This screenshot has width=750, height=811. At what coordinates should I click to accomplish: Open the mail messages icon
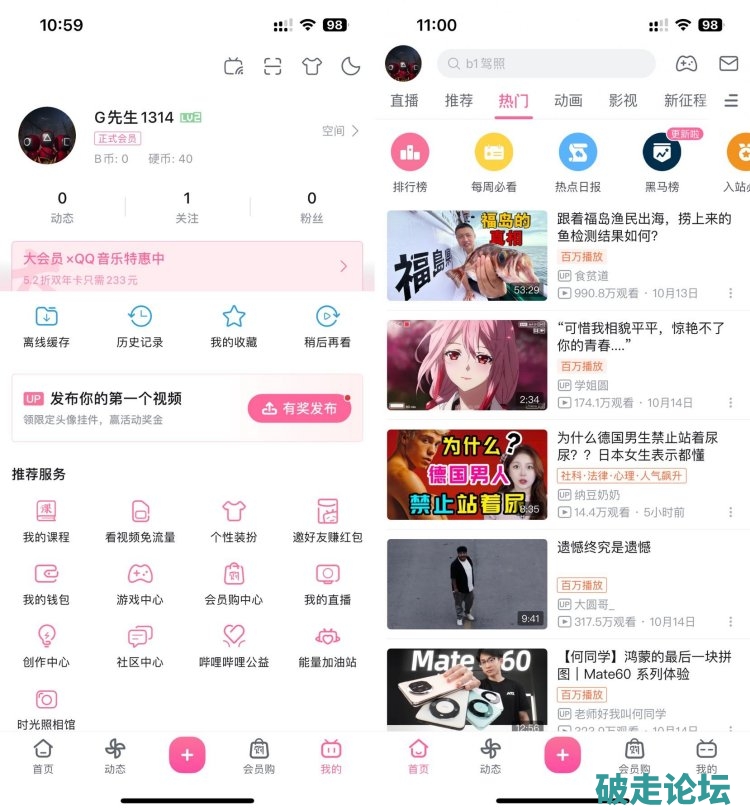729,64
